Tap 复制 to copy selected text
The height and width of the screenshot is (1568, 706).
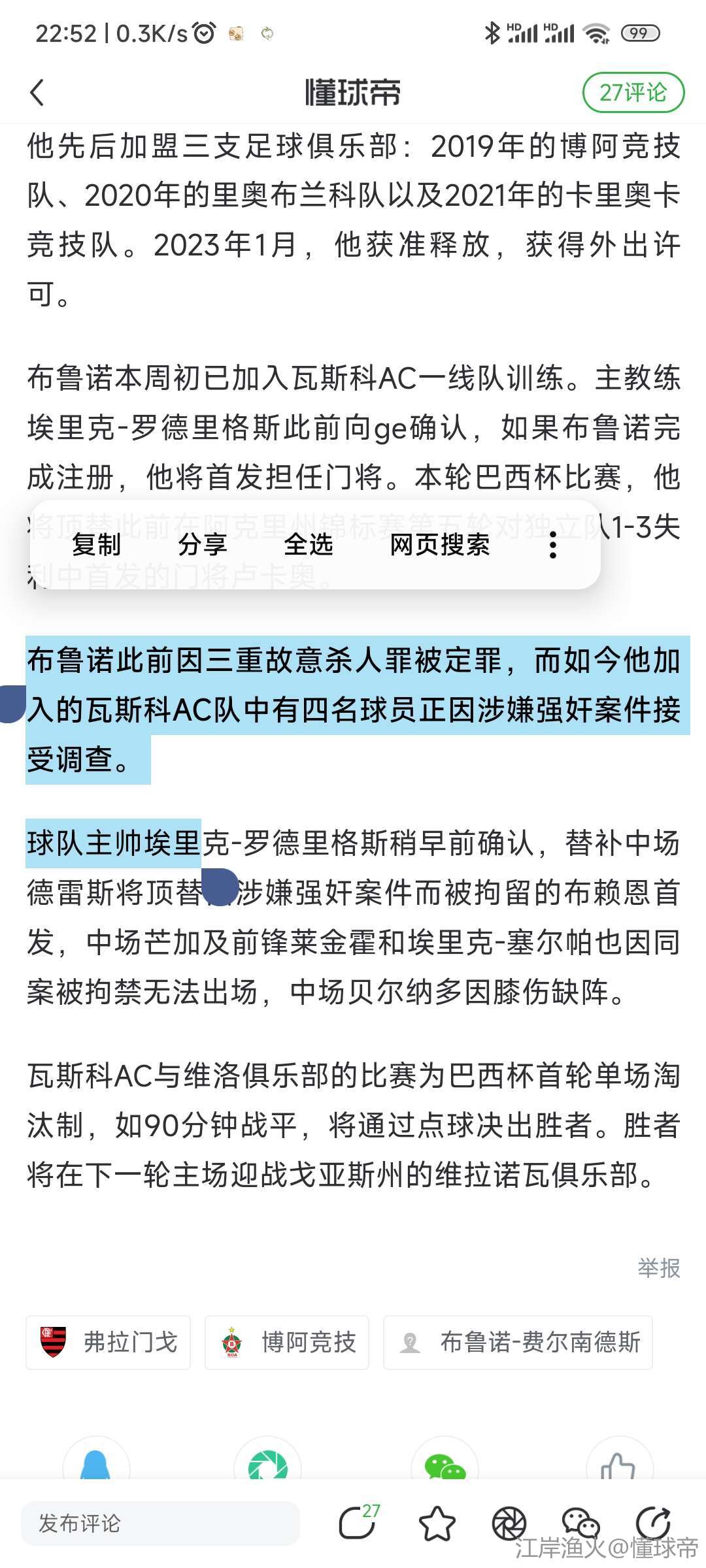[97, 544]
